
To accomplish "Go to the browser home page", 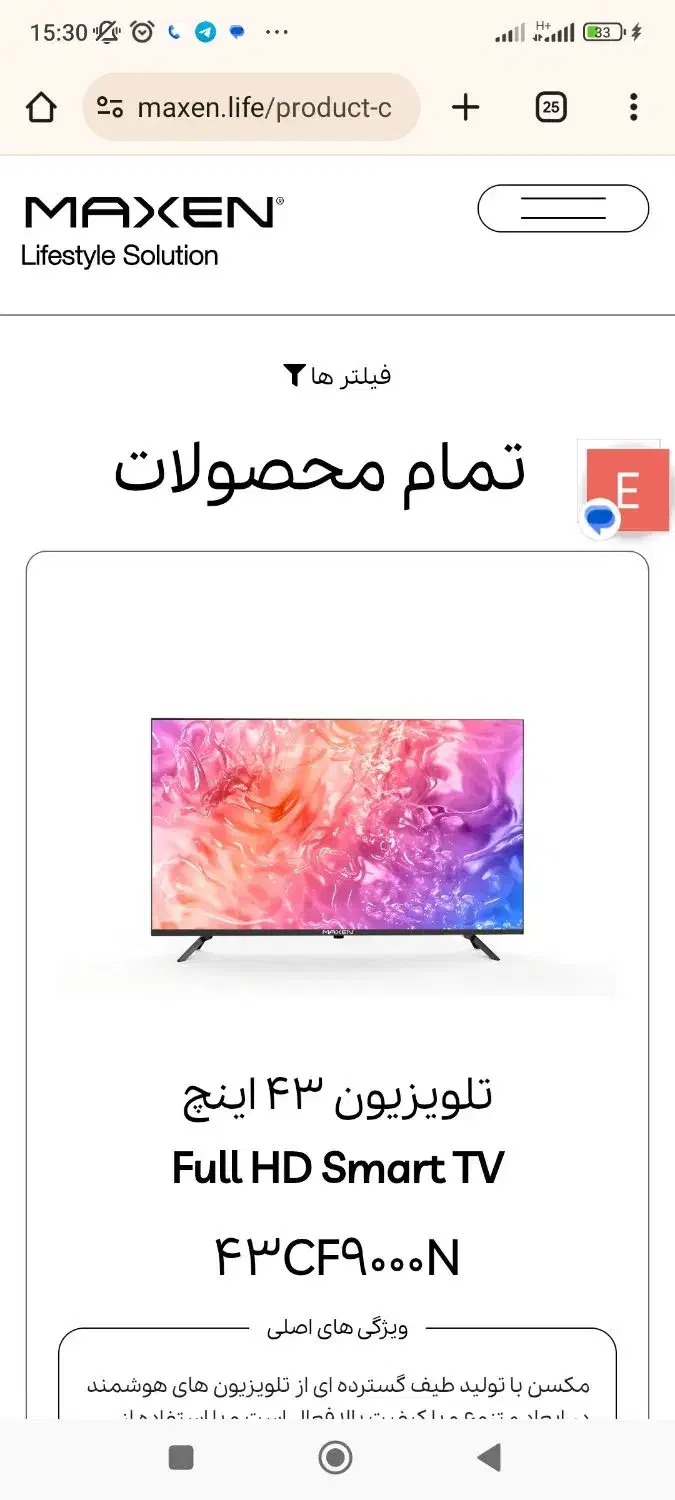I will 41,107.
